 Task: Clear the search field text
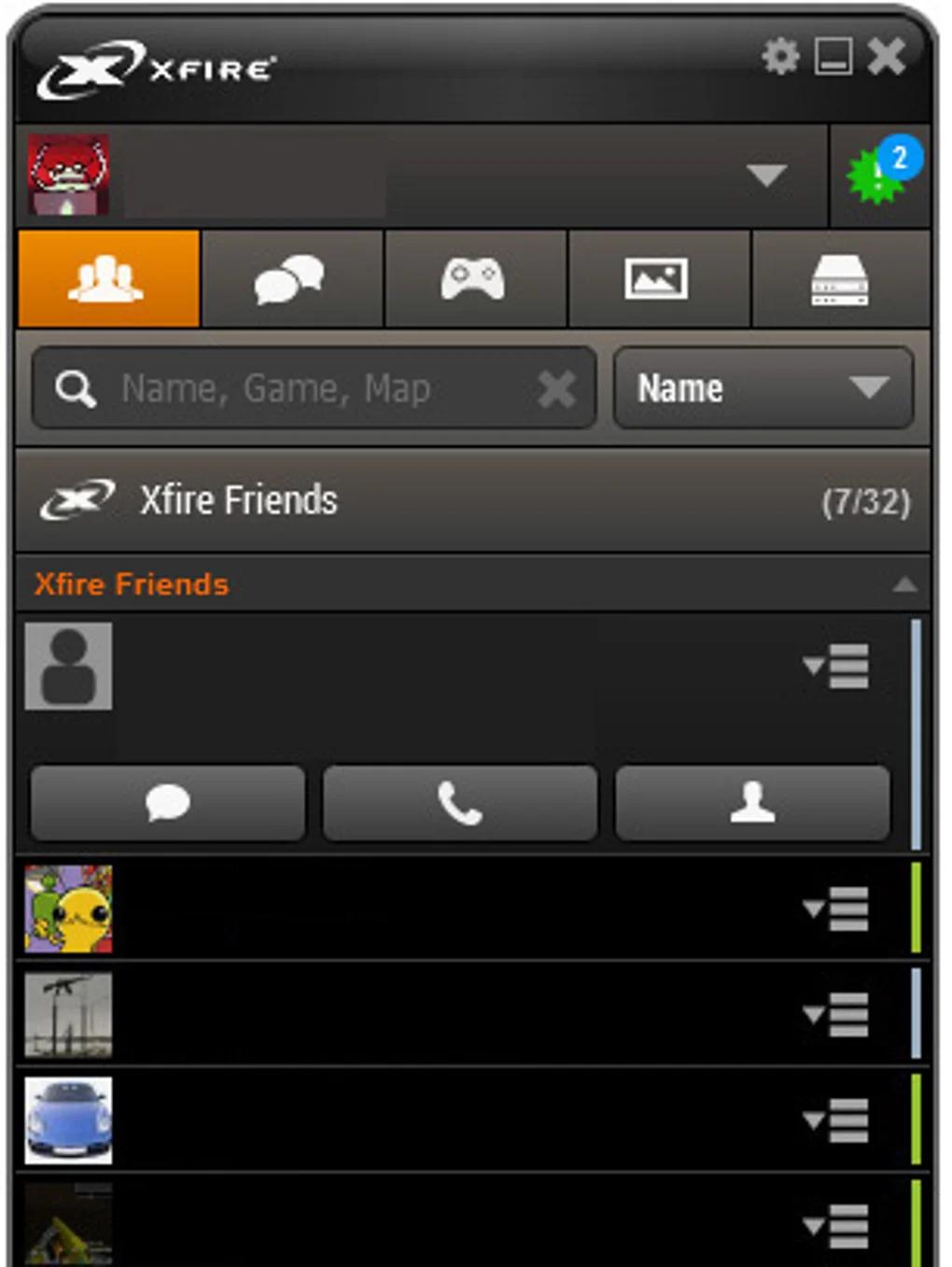point(557,388)
